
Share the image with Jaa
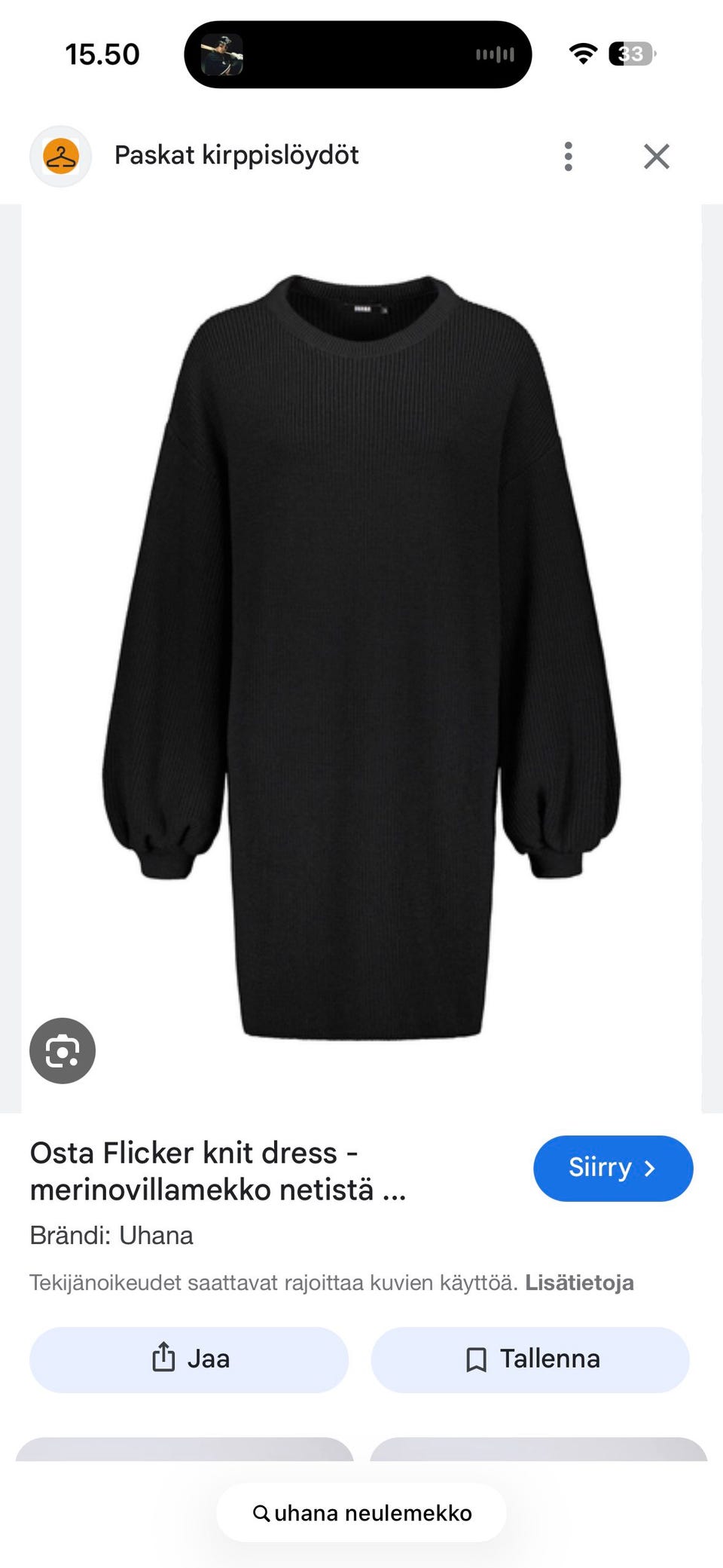[189, 1359]
